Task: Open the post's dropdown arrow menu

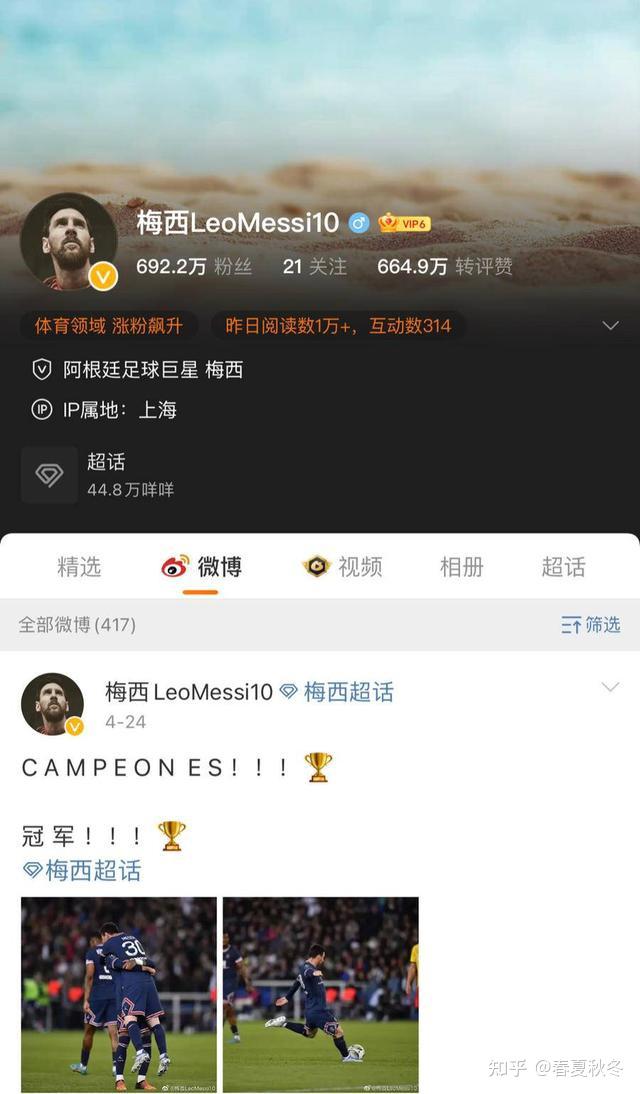Action: click(x=610, y=687)
